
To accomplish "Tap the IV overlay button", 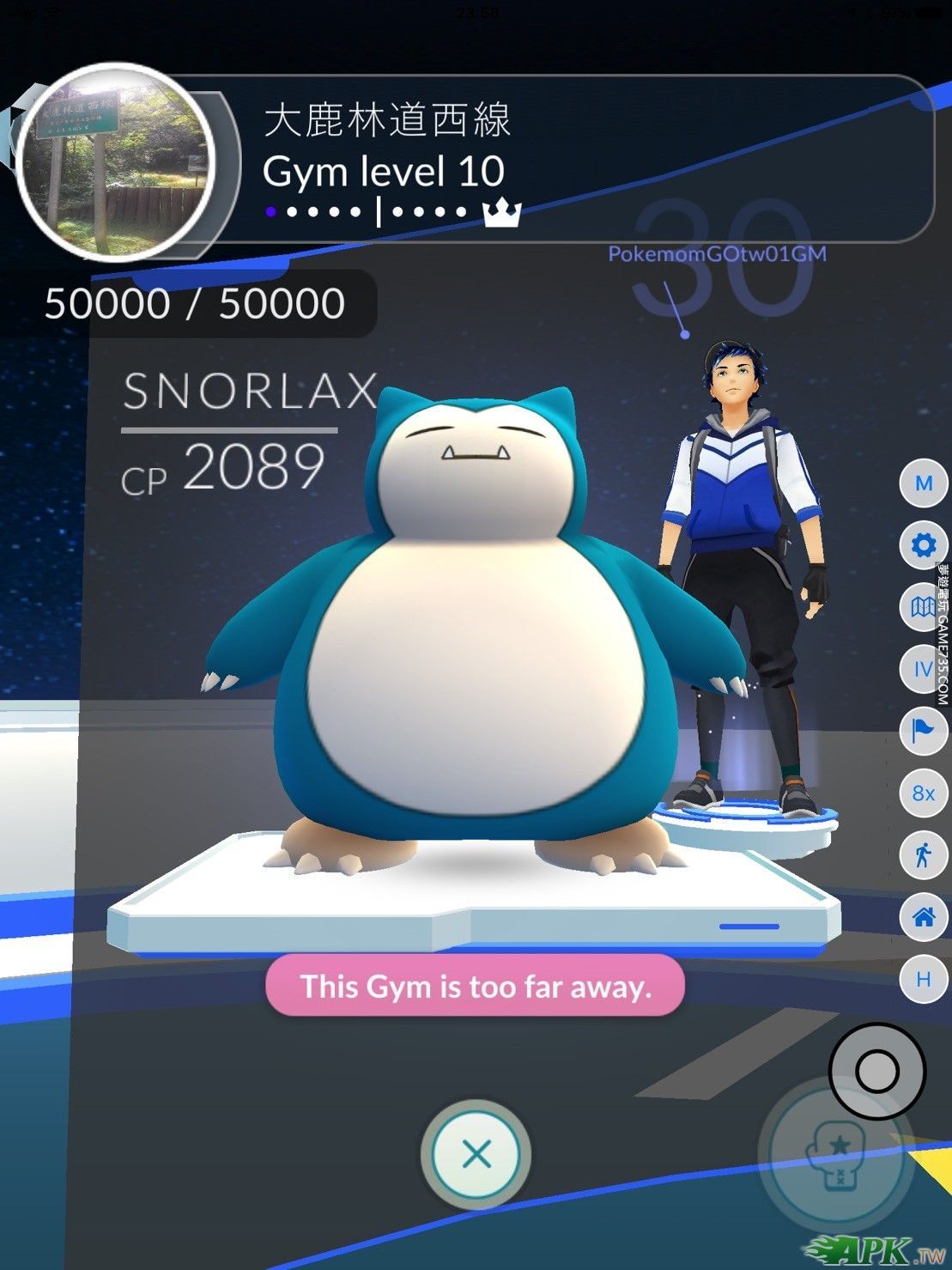I will [x=924, y=670].
